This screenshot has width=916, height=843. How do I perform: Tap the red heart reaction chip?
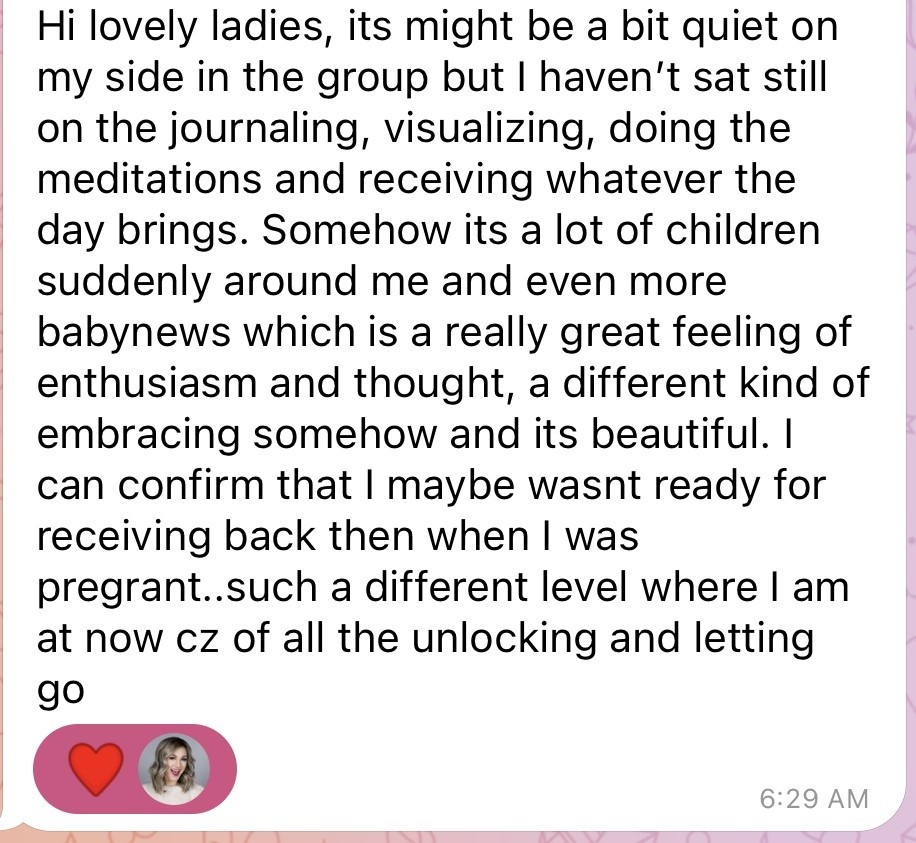click(96, 769)
